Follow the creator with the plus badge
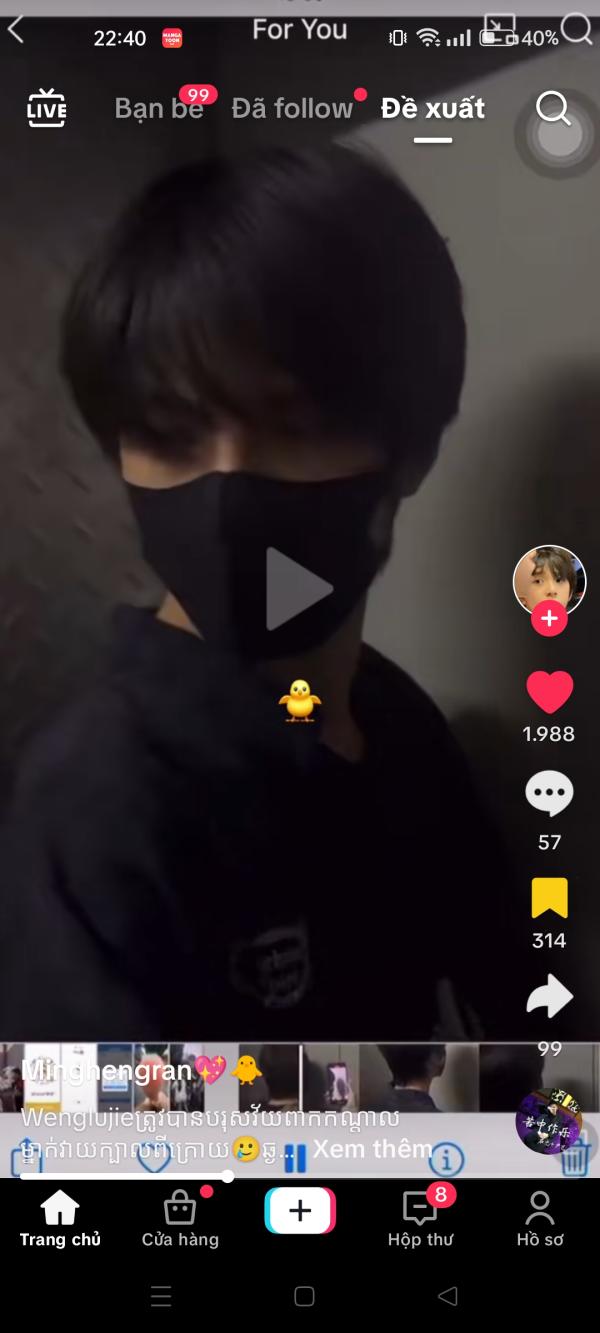This screenshot has height=1333, width=600. tap(549, 619)
